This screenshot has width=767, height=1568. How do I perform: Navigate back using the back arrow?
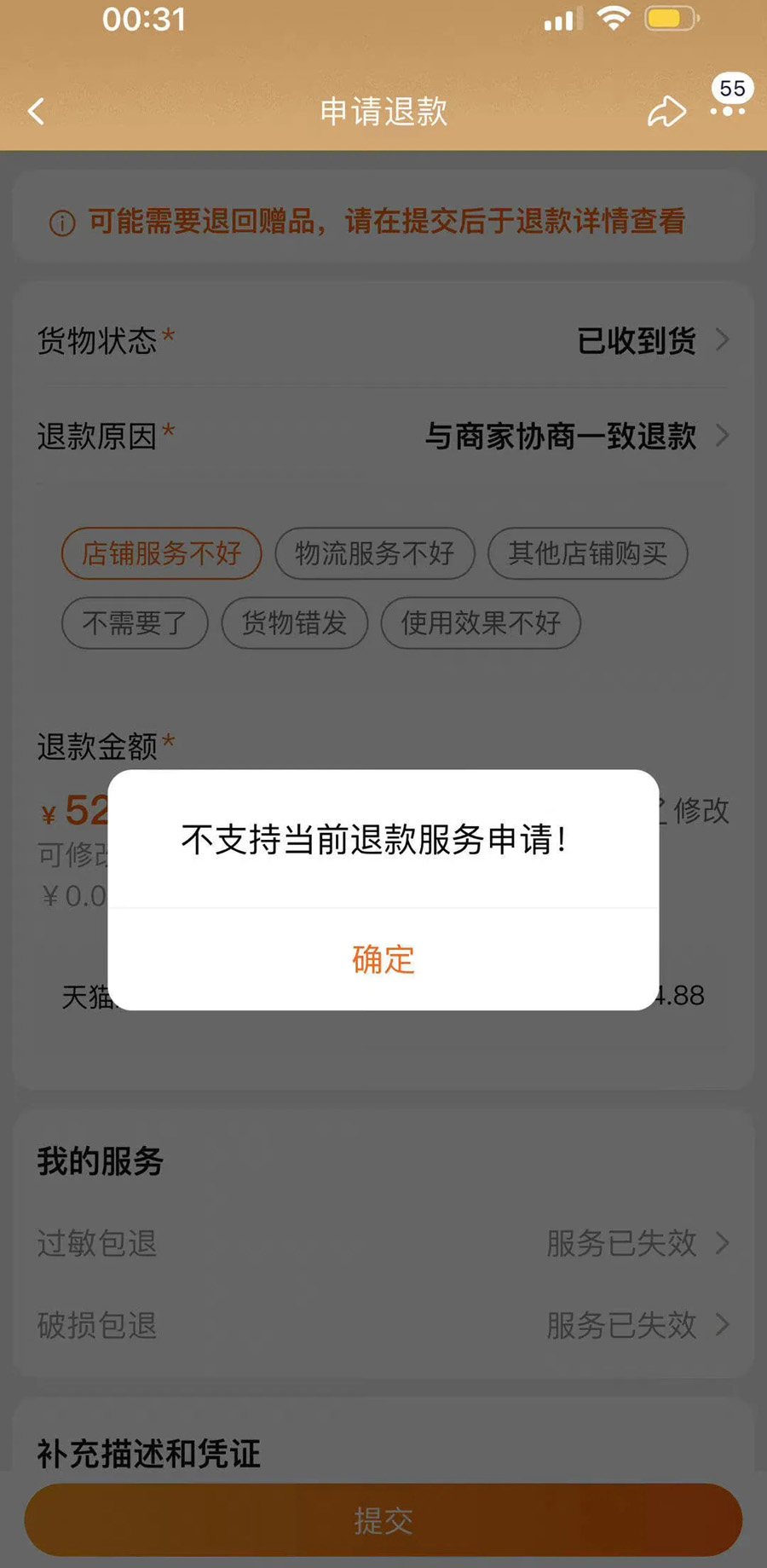tap(36, 111)
